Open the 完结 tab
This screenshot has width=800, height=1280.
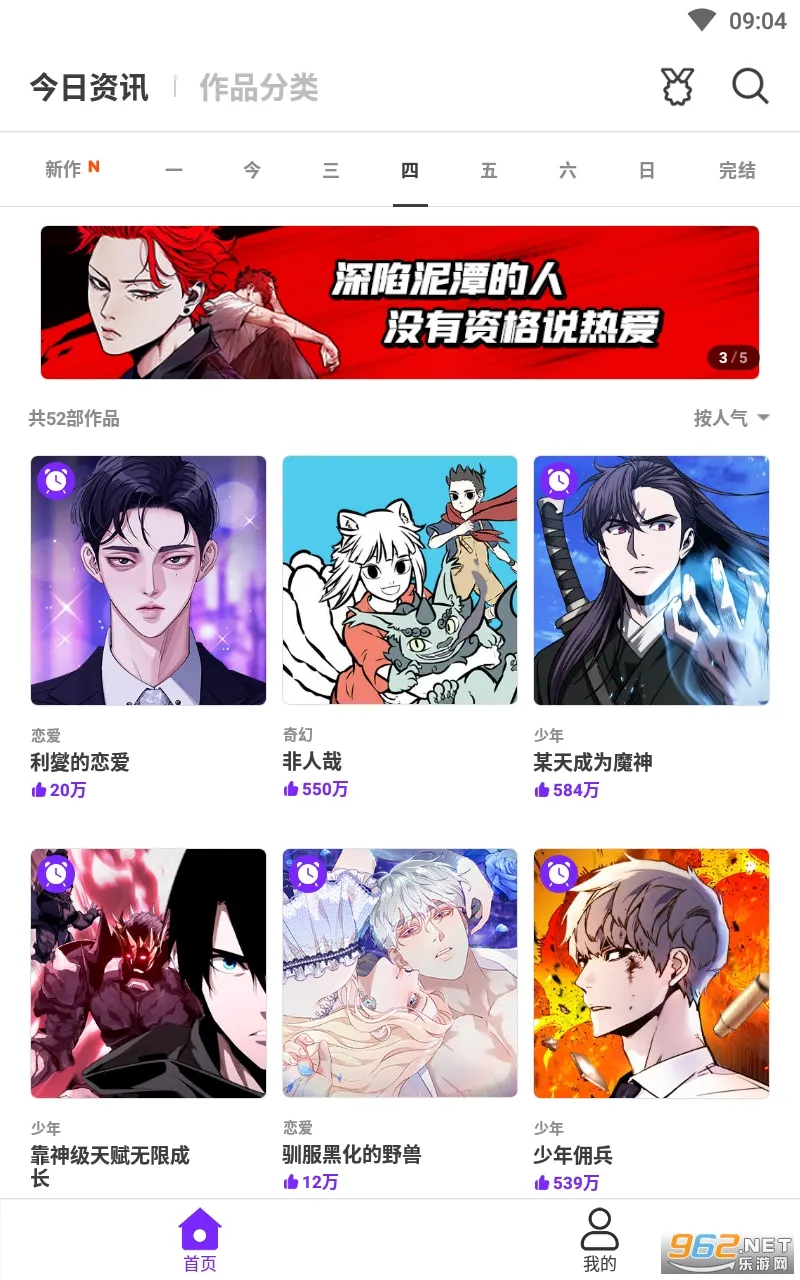tap(737, 170)
